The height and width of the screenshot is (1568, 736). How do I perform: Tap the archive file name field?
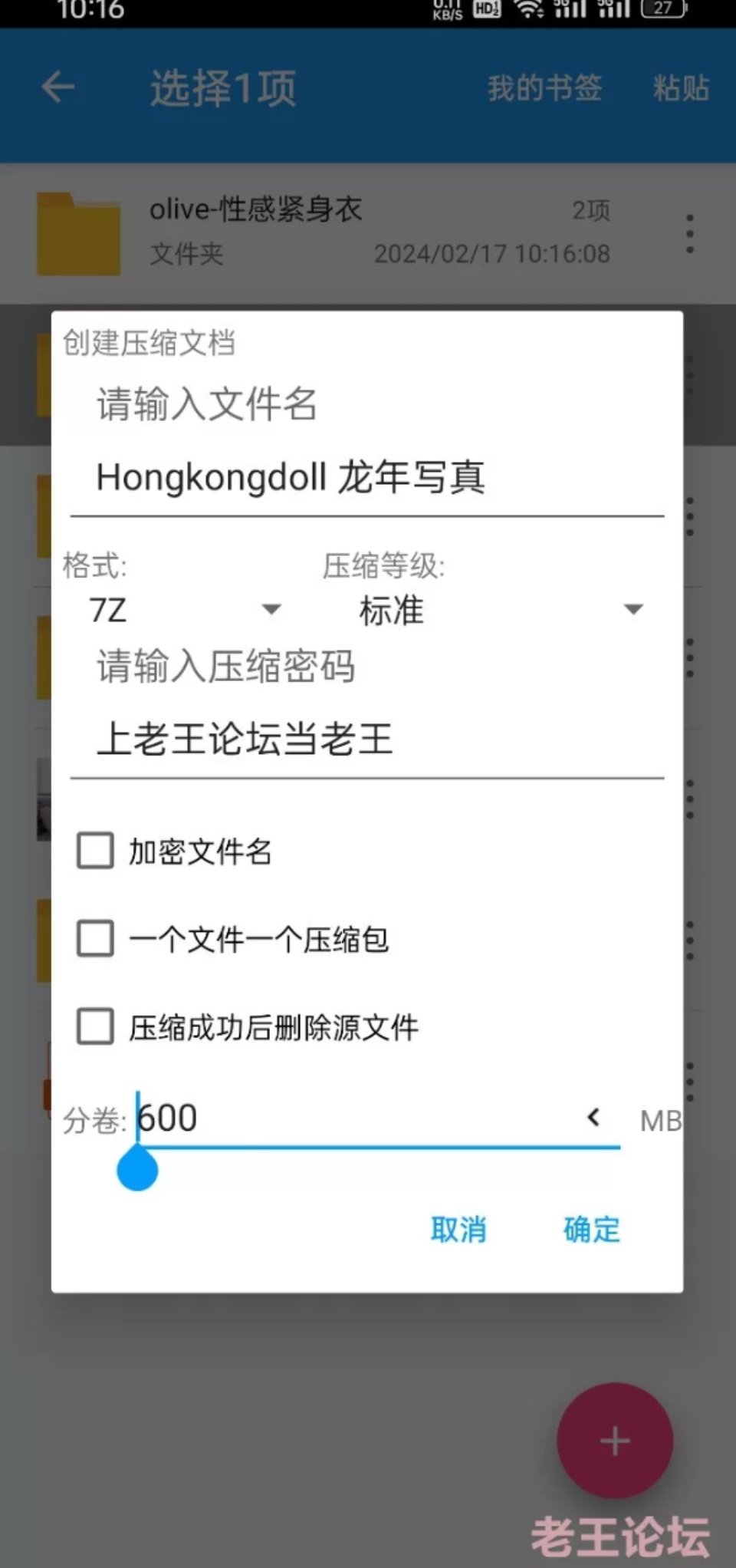[366, 477]
